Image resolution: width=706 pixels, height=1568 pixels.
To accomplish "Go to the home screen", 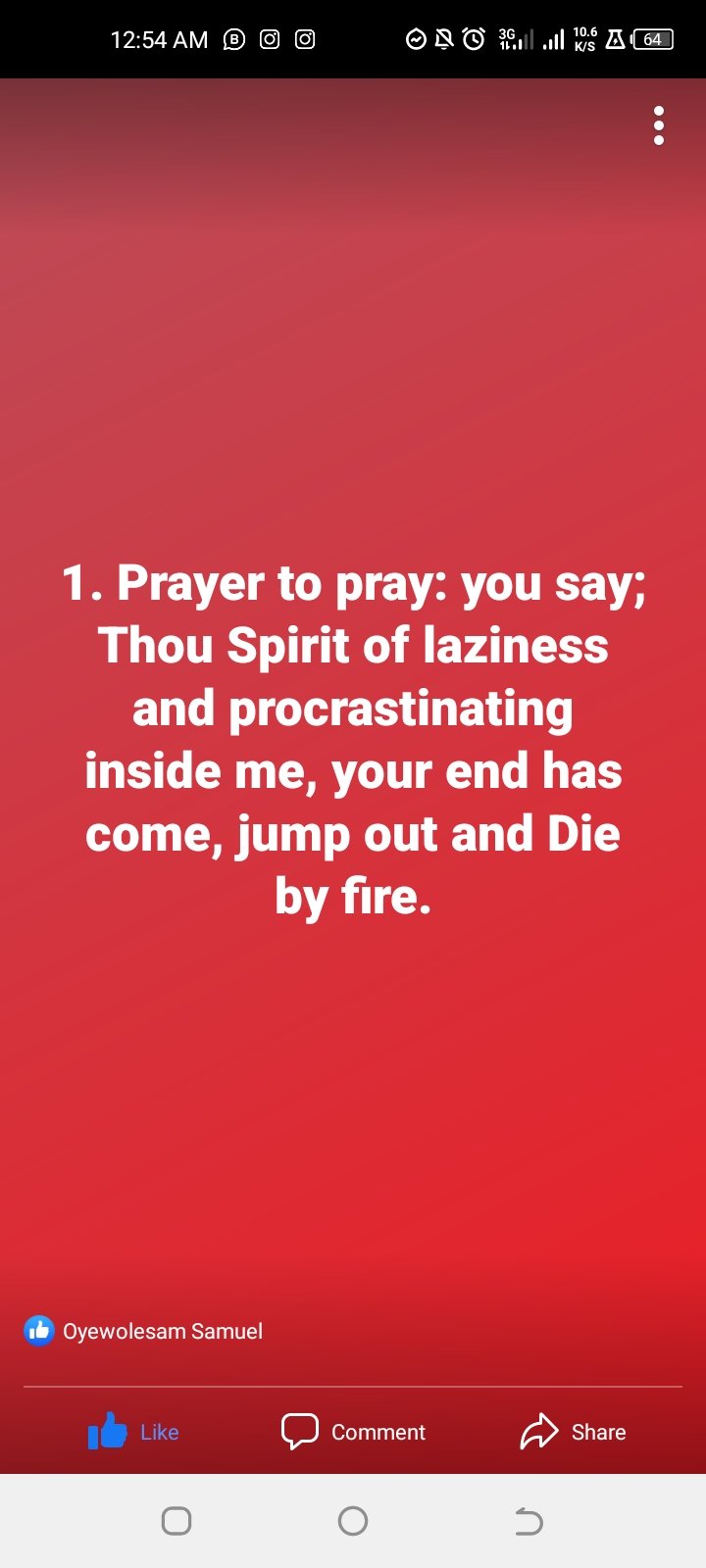I will pyautogui.click(x=353, y=1521).
